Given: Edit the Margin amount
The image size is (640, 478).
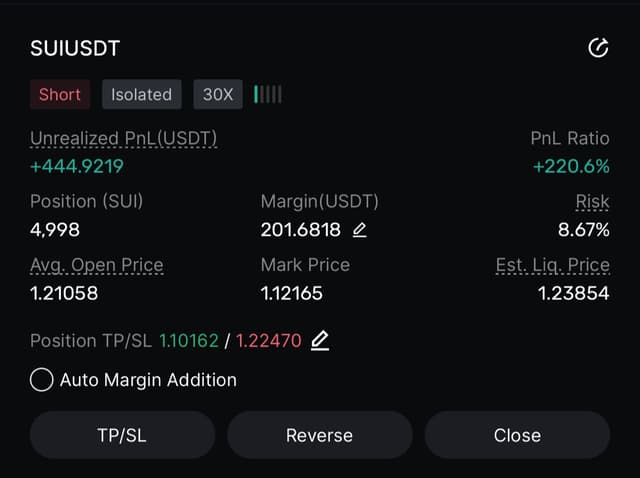Looking at the screenshot, I should click(360, 230).
